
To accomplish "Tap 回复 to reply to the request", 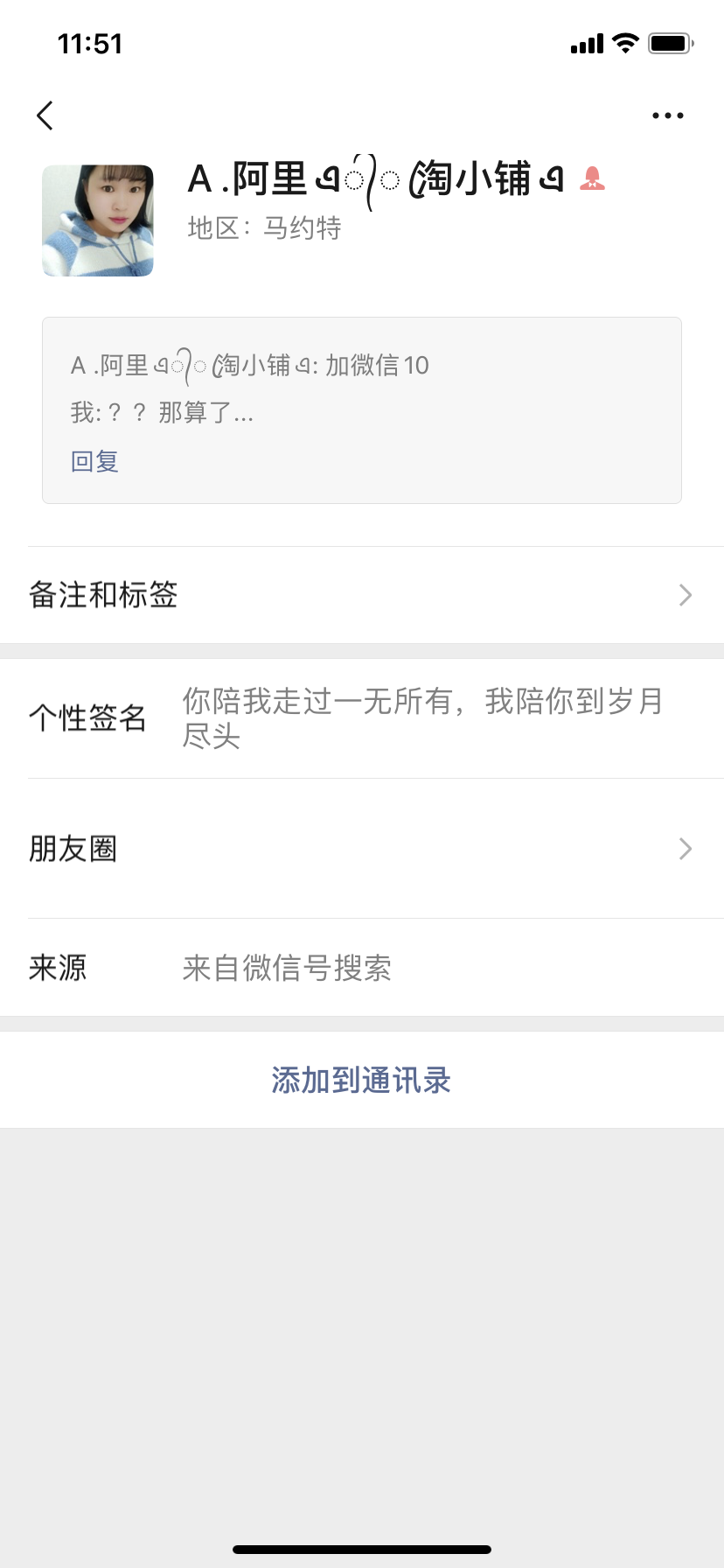I will click(94, 461).
